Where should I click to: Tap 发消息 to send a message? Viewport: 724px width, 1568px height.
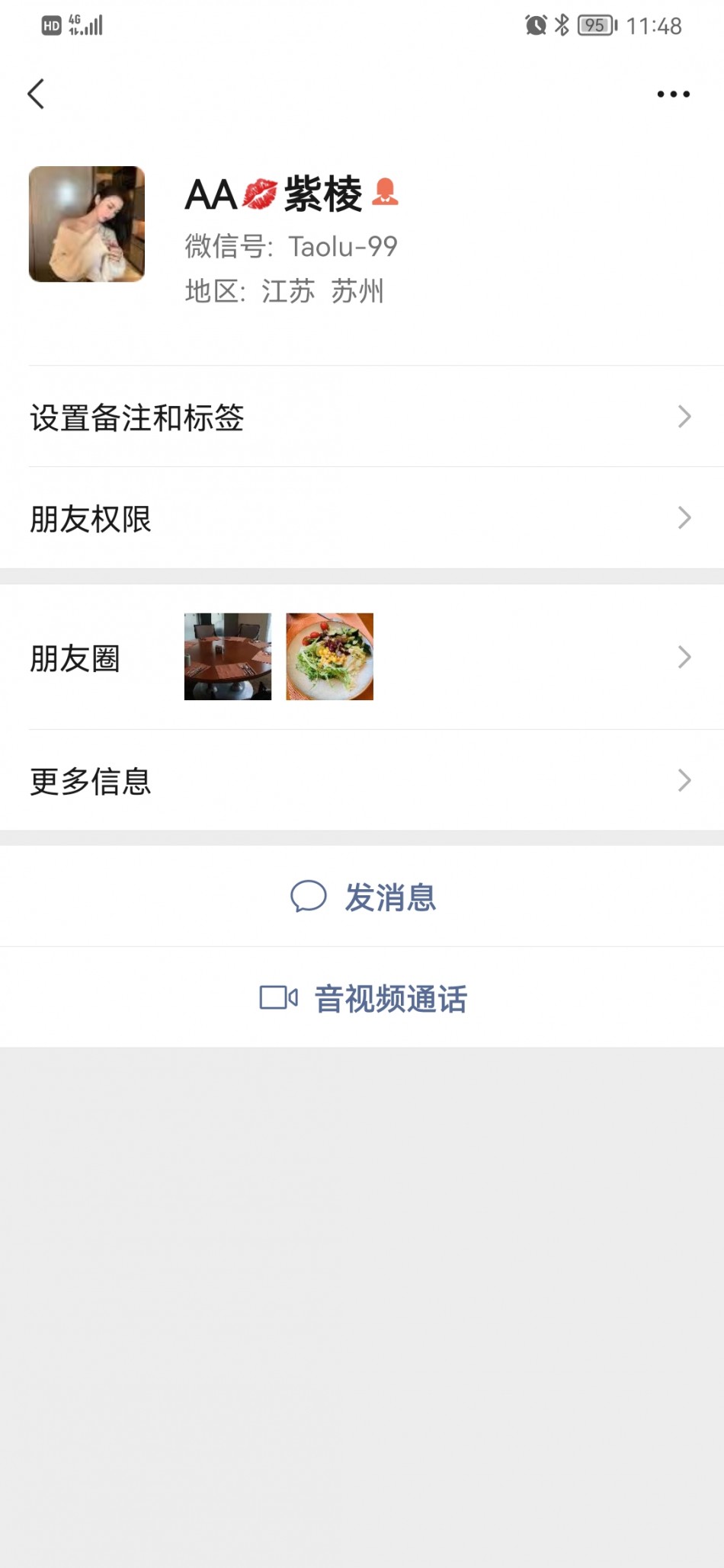pos(363,897)
